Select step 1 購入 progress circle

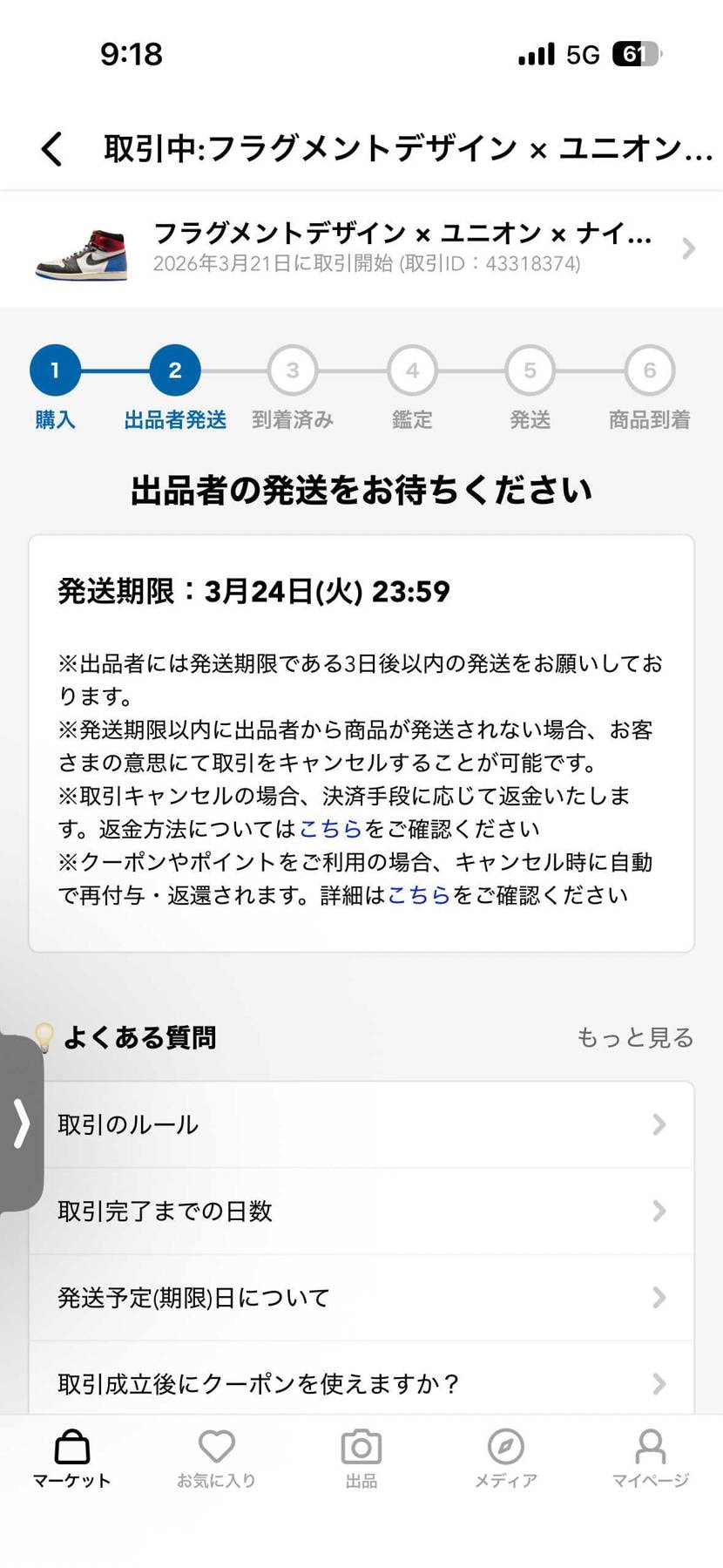point(55,370)
